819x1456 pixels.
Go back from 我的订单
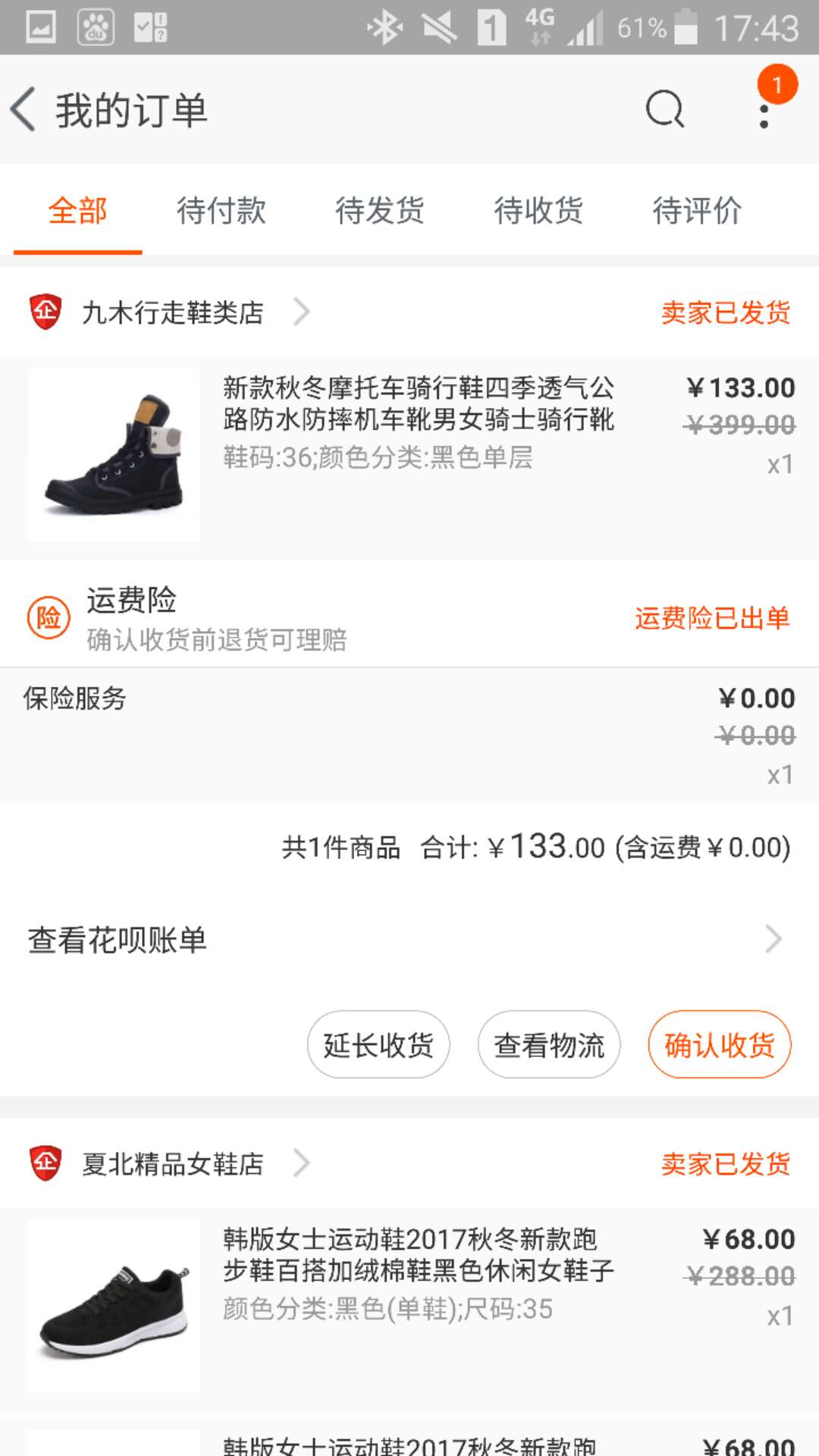(x=24, y=109)
